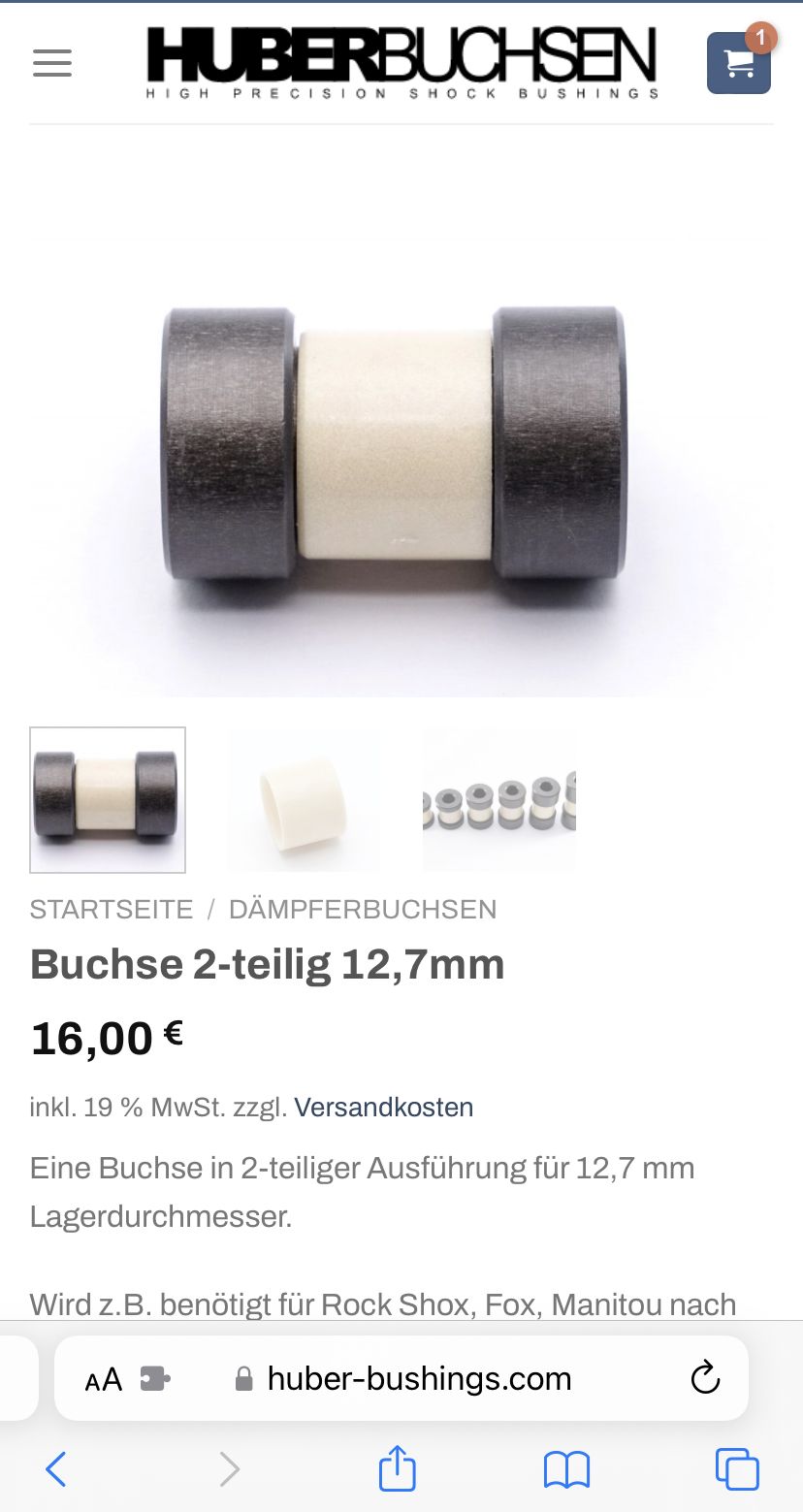Tap the huber-bushings.com address bar
The height and width of the screenshot is (1512, 803).
[x=419, y=1378]
